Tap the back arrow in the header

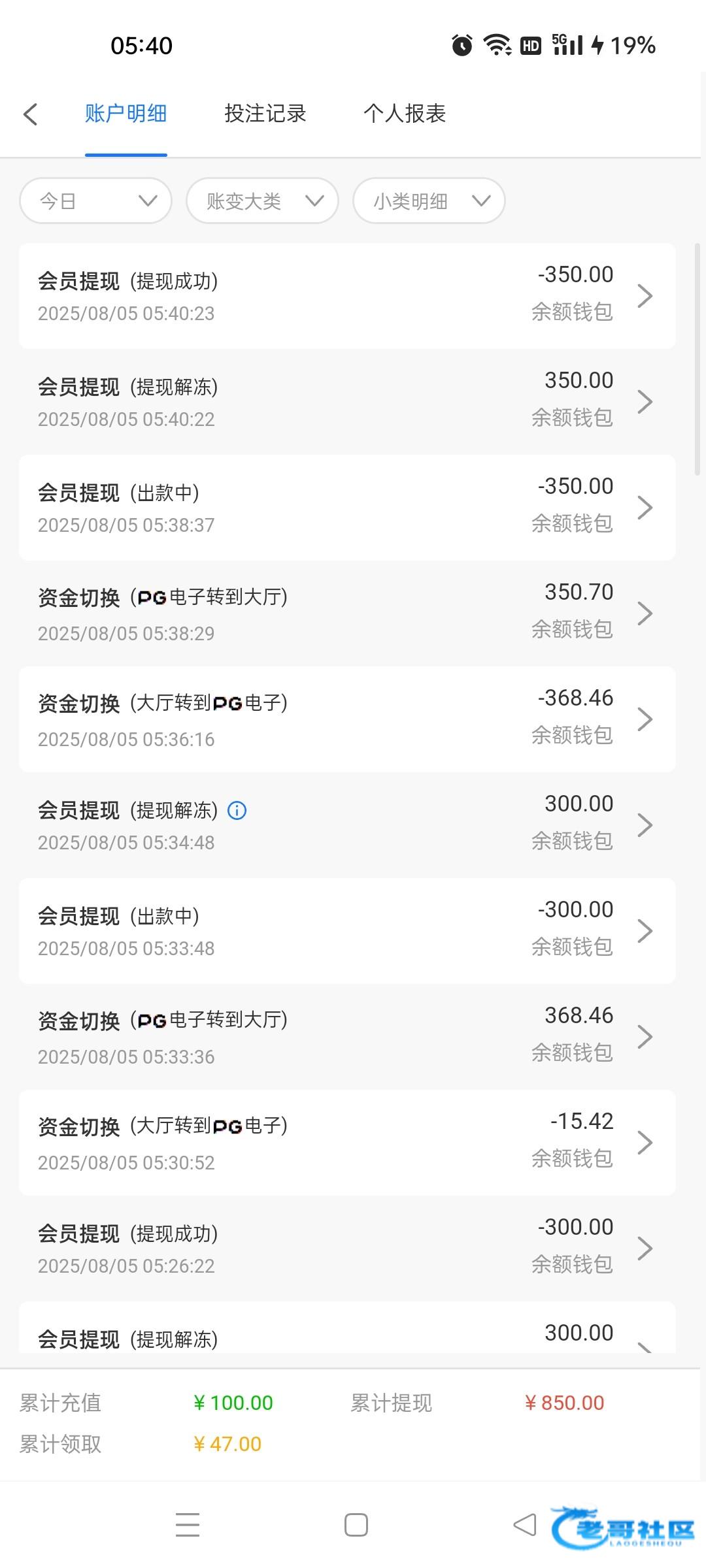click(30, 114)
